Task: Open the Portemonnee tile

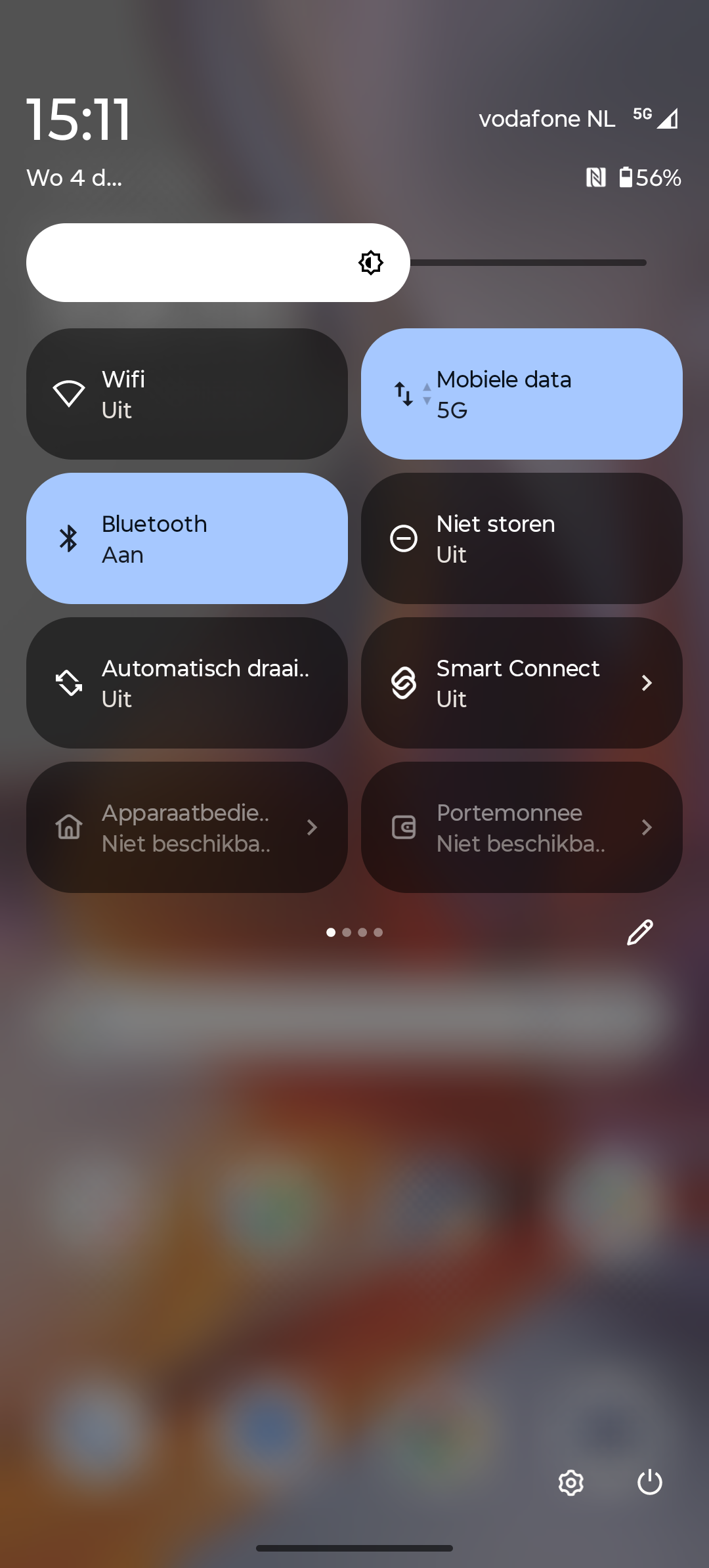Action: tap(522, 827)
